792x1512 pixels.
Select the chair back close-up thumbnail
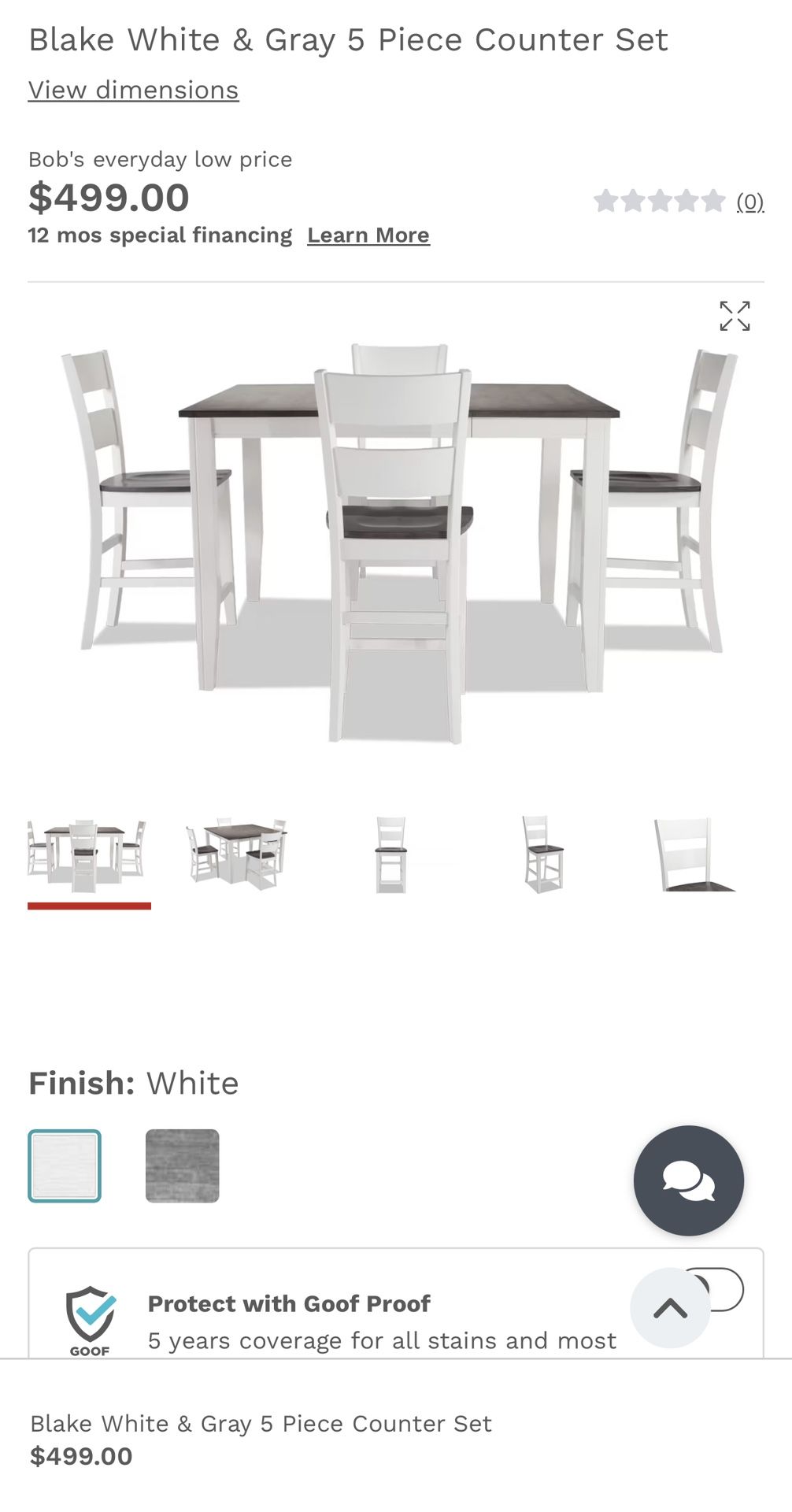pyautogui.click(x=694, y=854)
